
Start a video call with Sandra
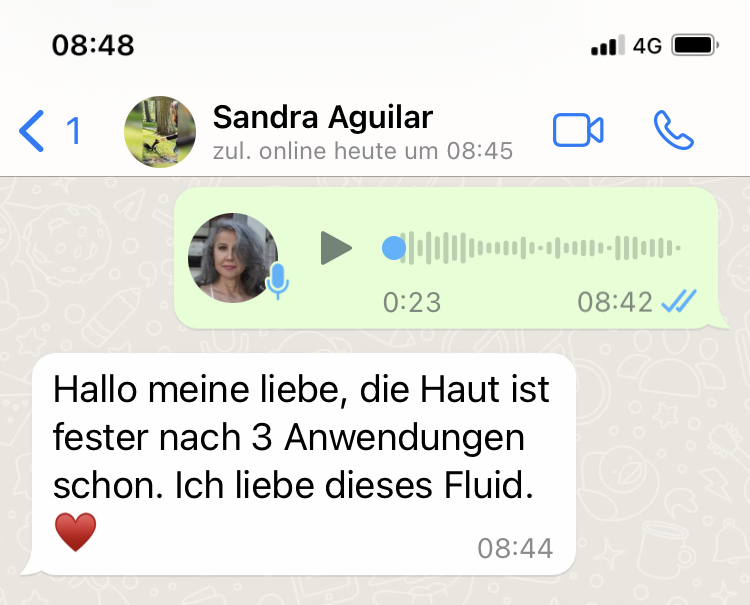pos(578,130)
